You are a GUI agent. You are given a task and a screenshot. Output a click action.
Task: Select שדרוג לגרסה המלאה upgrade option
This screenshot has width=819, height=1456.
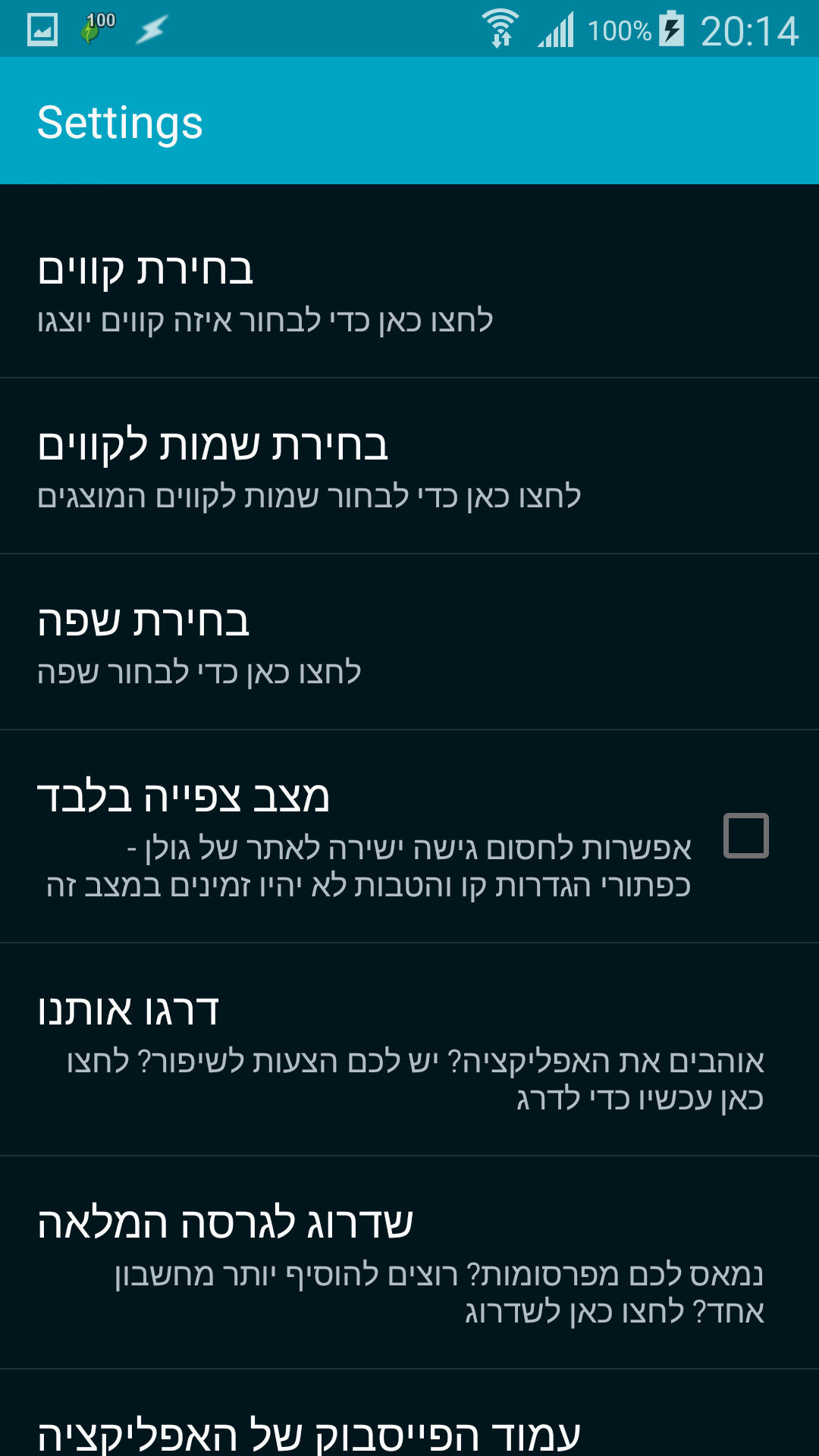coord(409,1263)
